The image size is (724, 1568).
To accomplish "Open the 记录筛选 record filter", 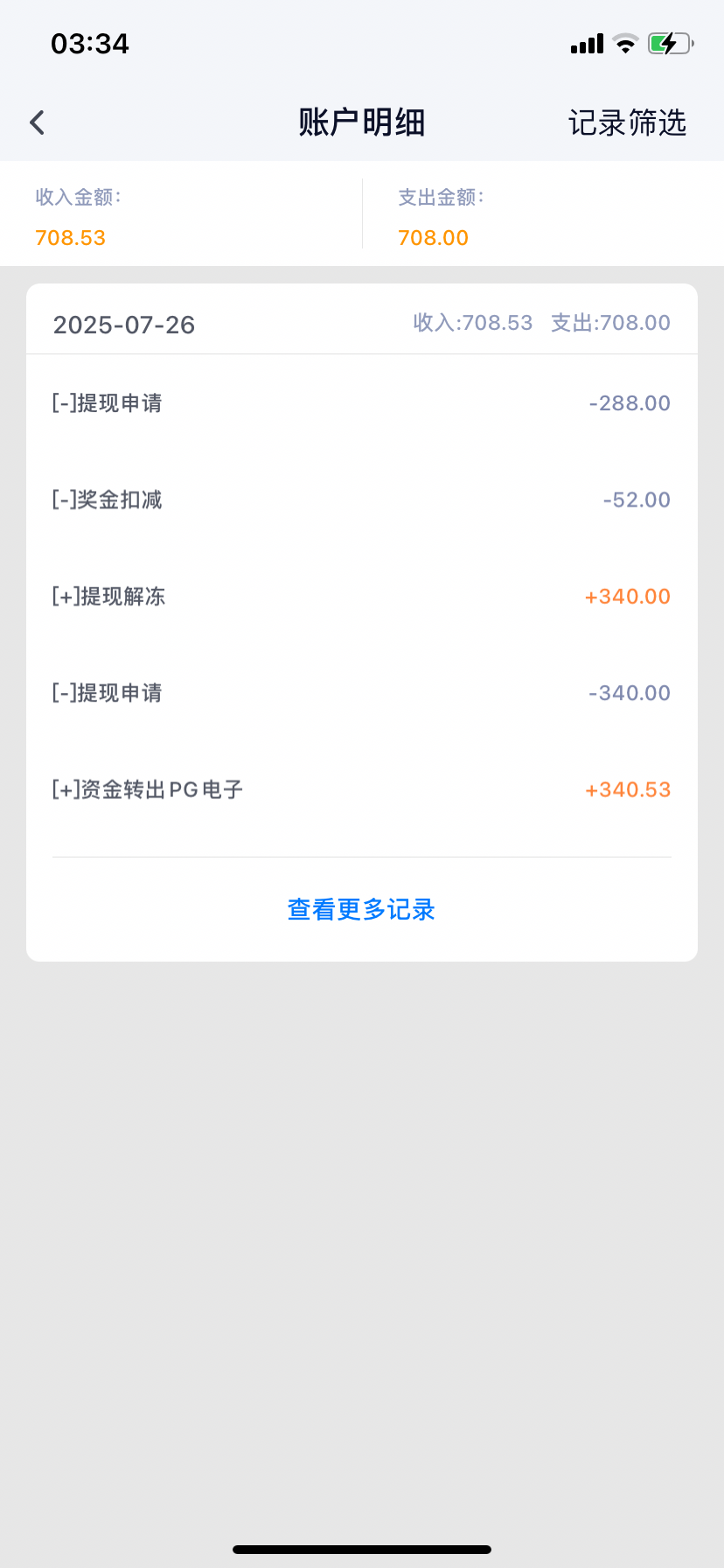I will pos(627,122).
